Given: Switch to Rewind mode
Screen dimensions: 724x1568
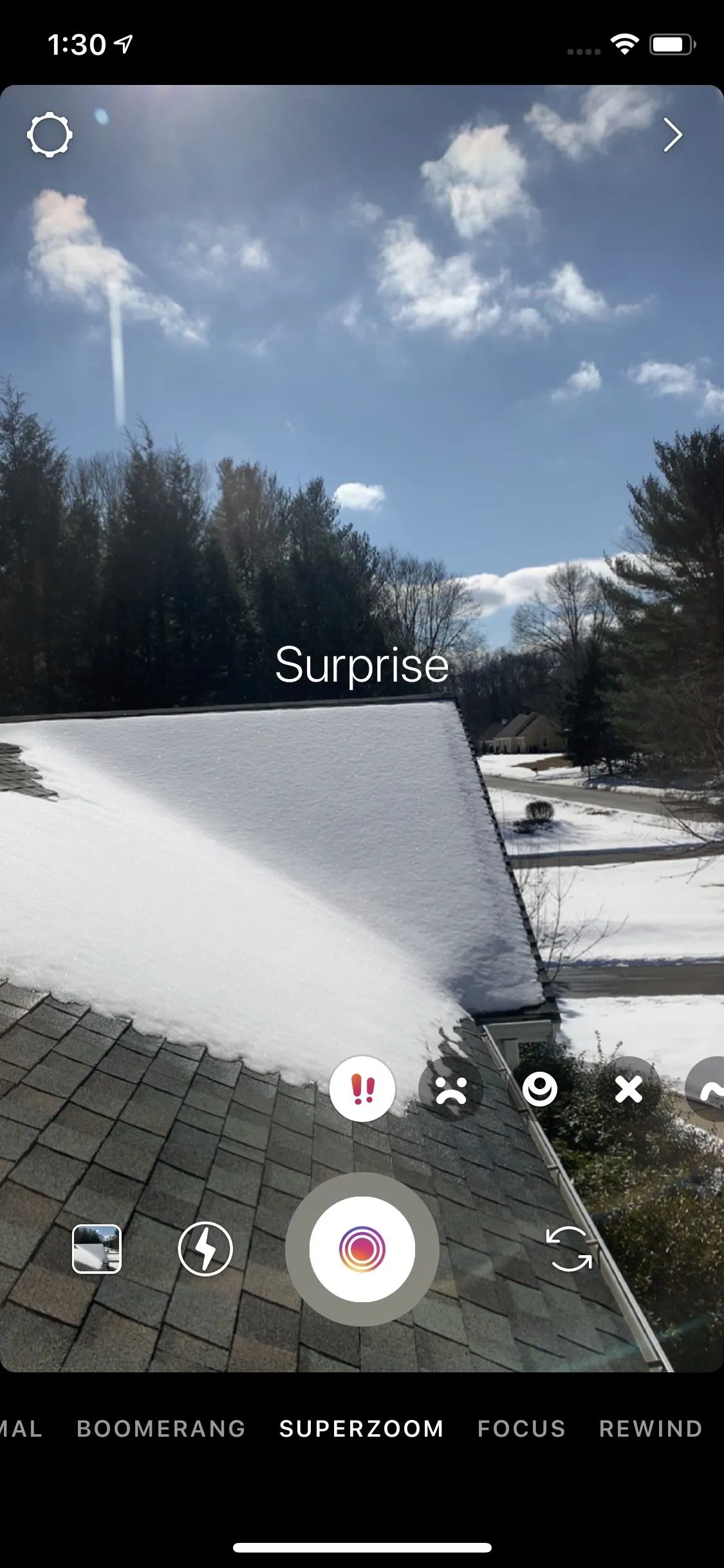Looking at the screenshot, I should pos(651,1428).
